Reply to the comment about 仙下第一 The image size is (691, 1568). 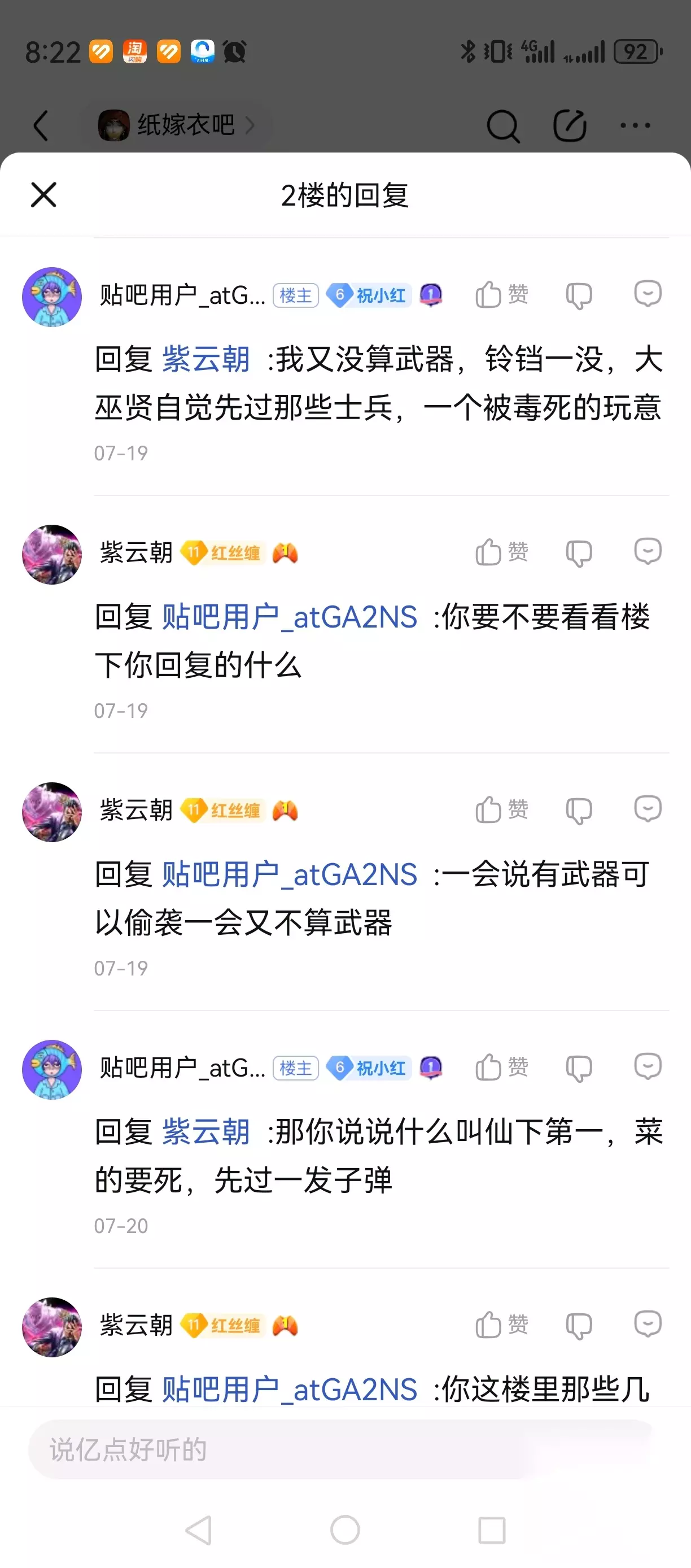coord(647,1066)
